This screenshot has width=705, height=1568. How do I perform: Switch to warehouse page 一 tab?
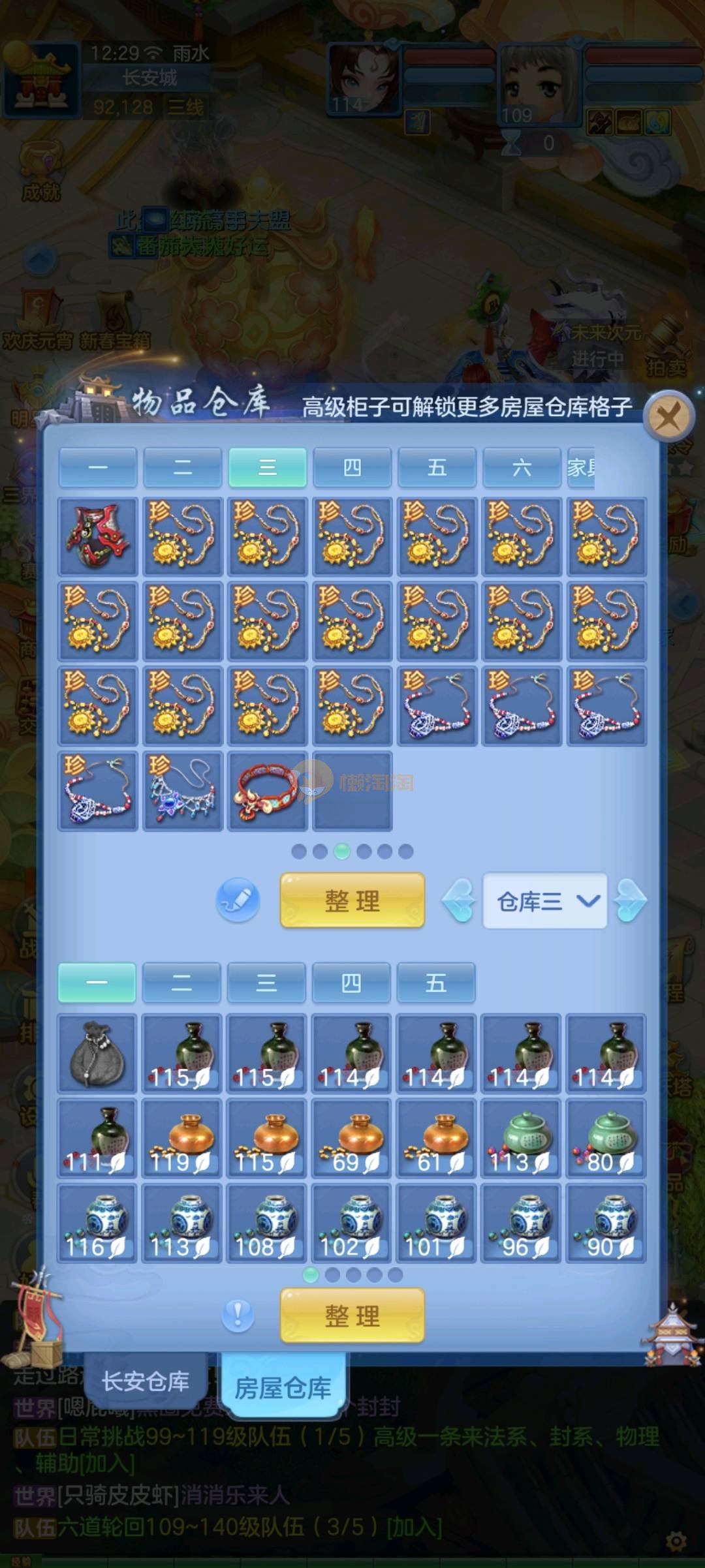point(98,467)
